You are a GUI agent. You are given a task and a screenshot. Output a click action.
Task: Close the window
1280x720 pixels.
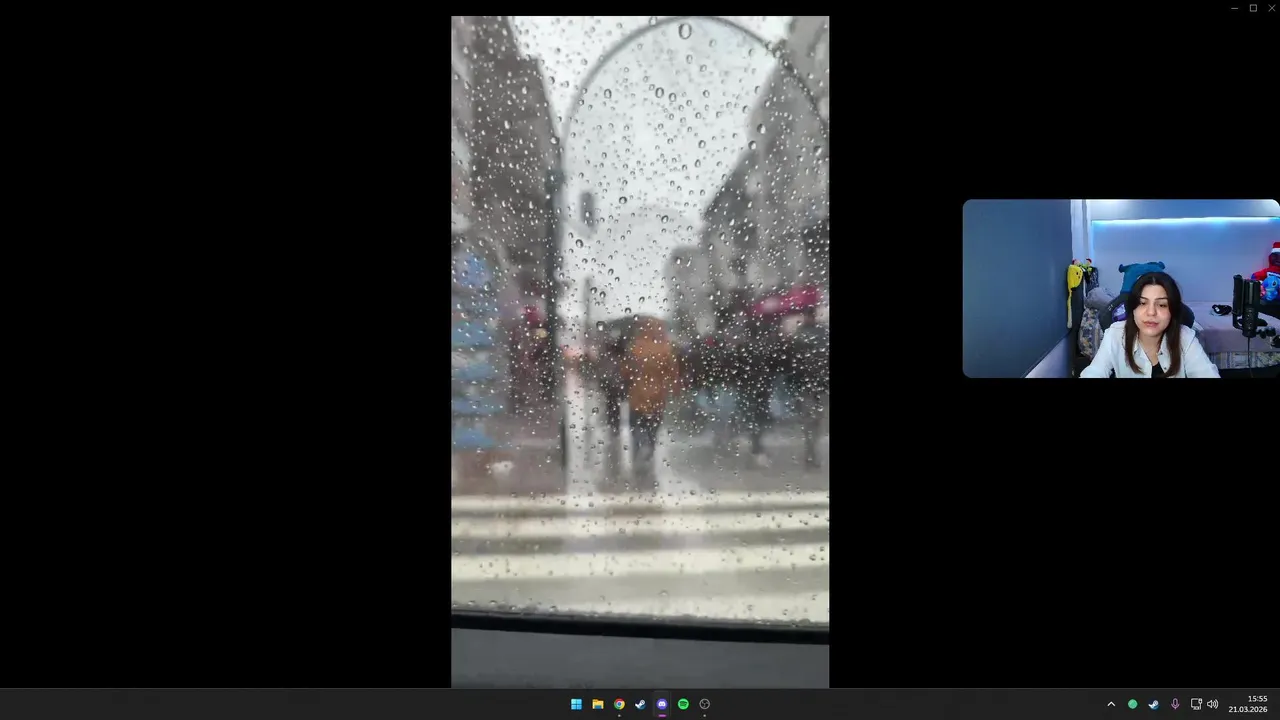point(1271,8)
